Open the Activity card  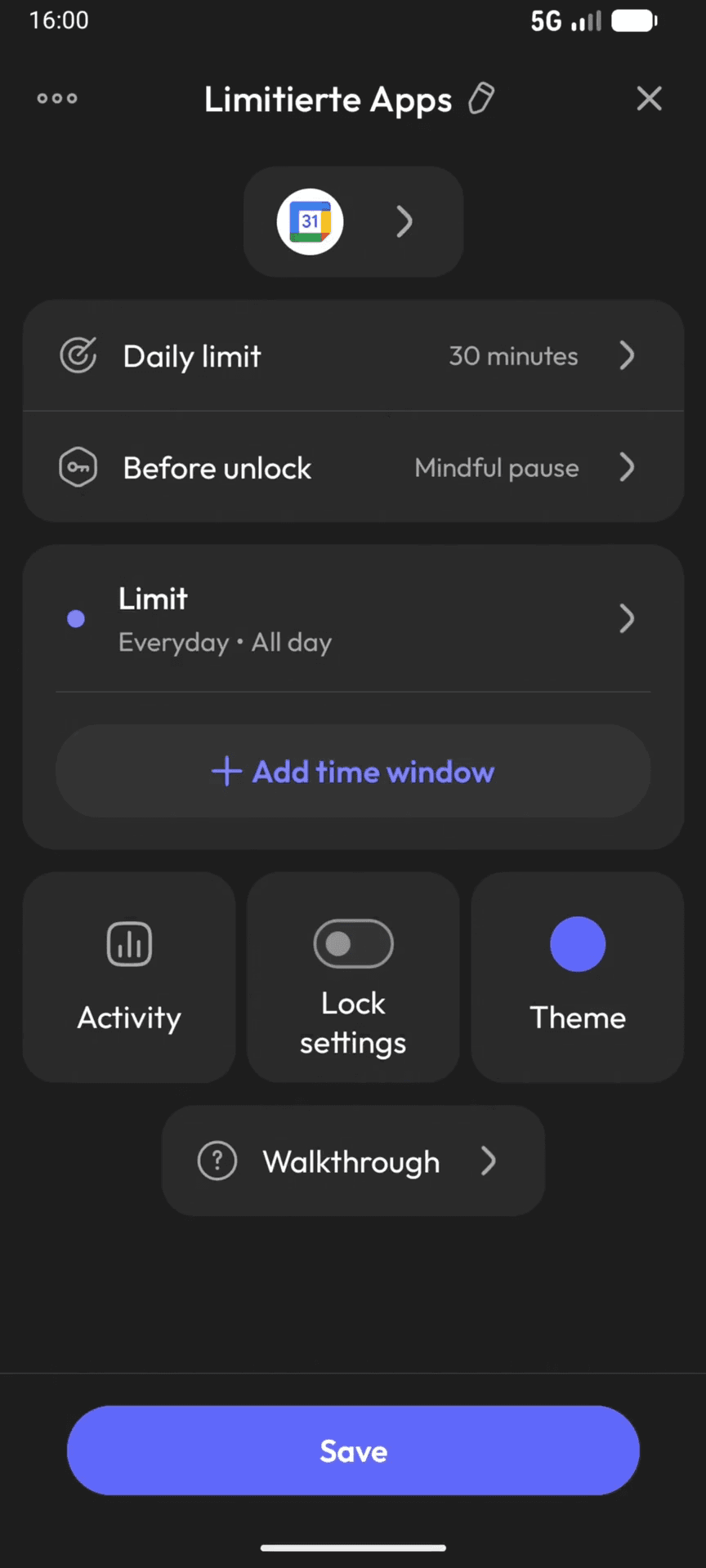pos(129,978)
